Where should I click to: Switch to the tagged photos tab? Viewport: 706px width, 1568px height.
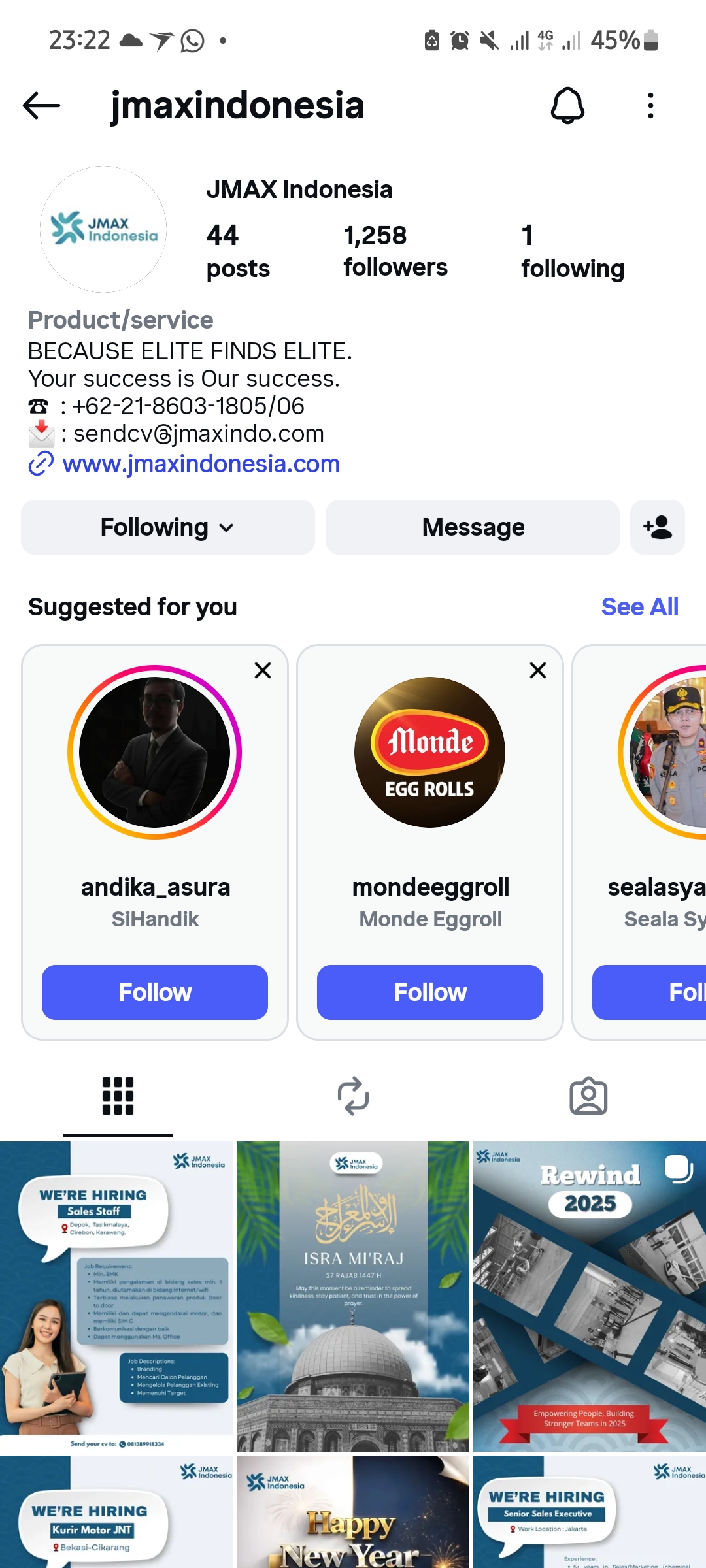[x=588, y=1096]
